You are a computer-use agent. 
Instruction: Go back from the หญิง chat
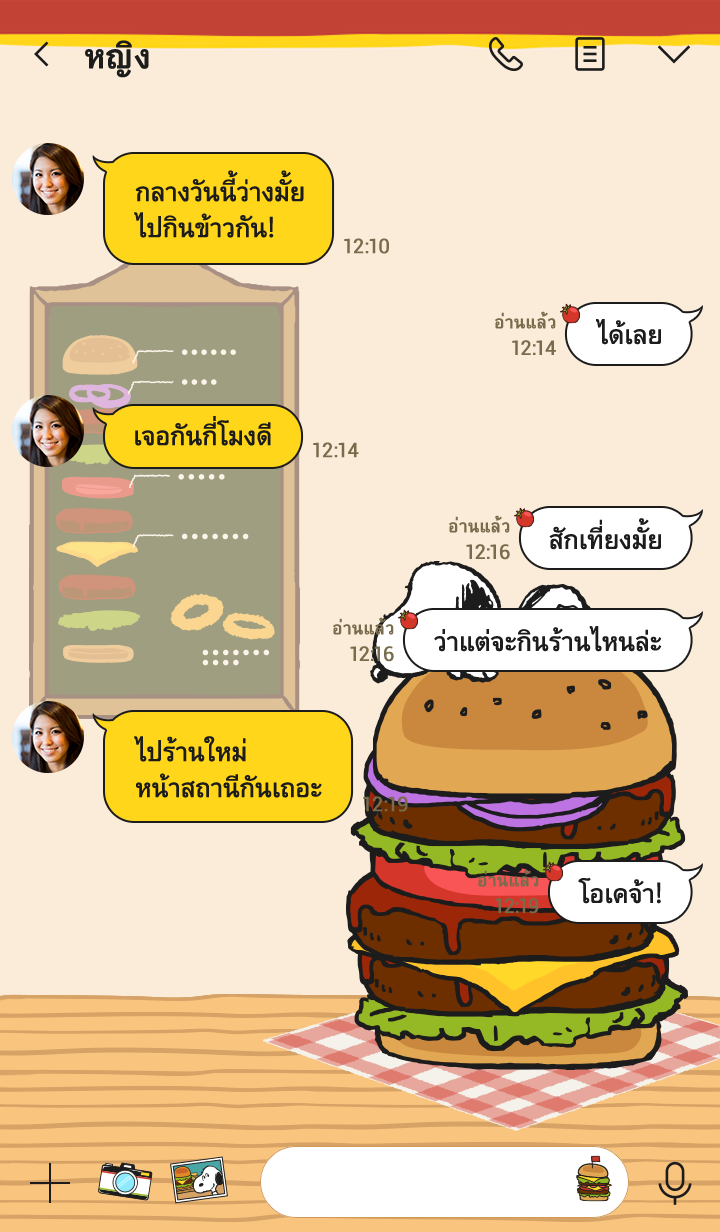41,55
